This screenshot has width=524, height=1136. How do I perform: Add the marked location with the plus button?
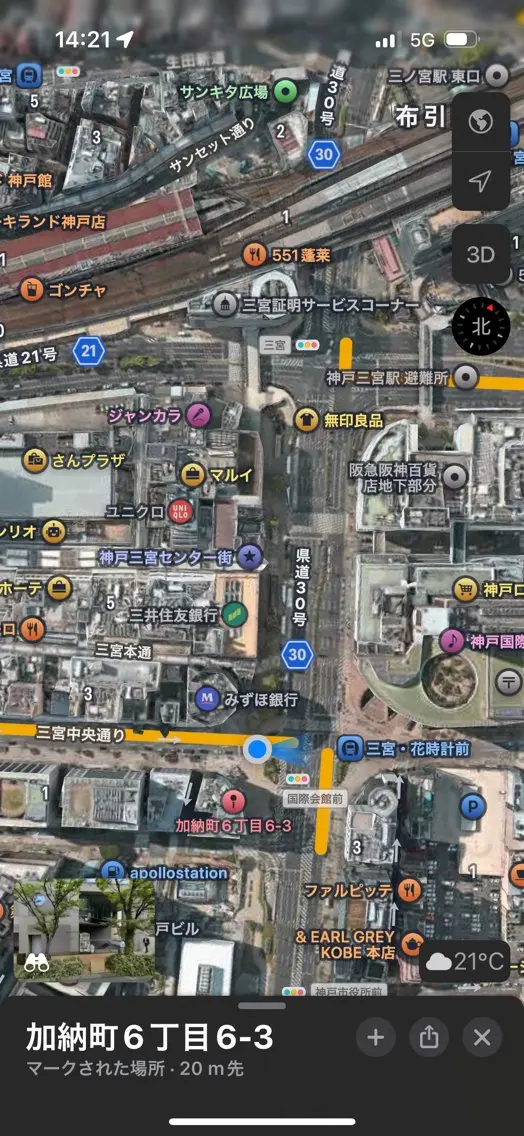[x=375, y=1037]
